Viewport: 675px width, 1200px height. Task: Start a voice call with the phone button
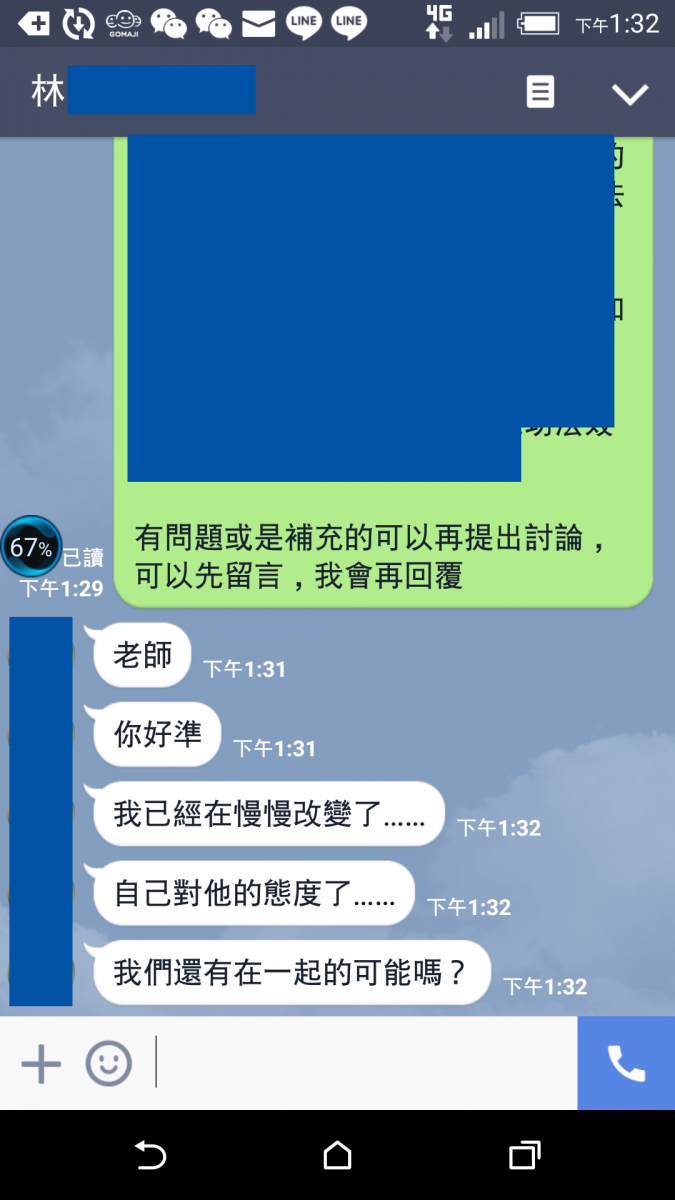coord(626,1063)
